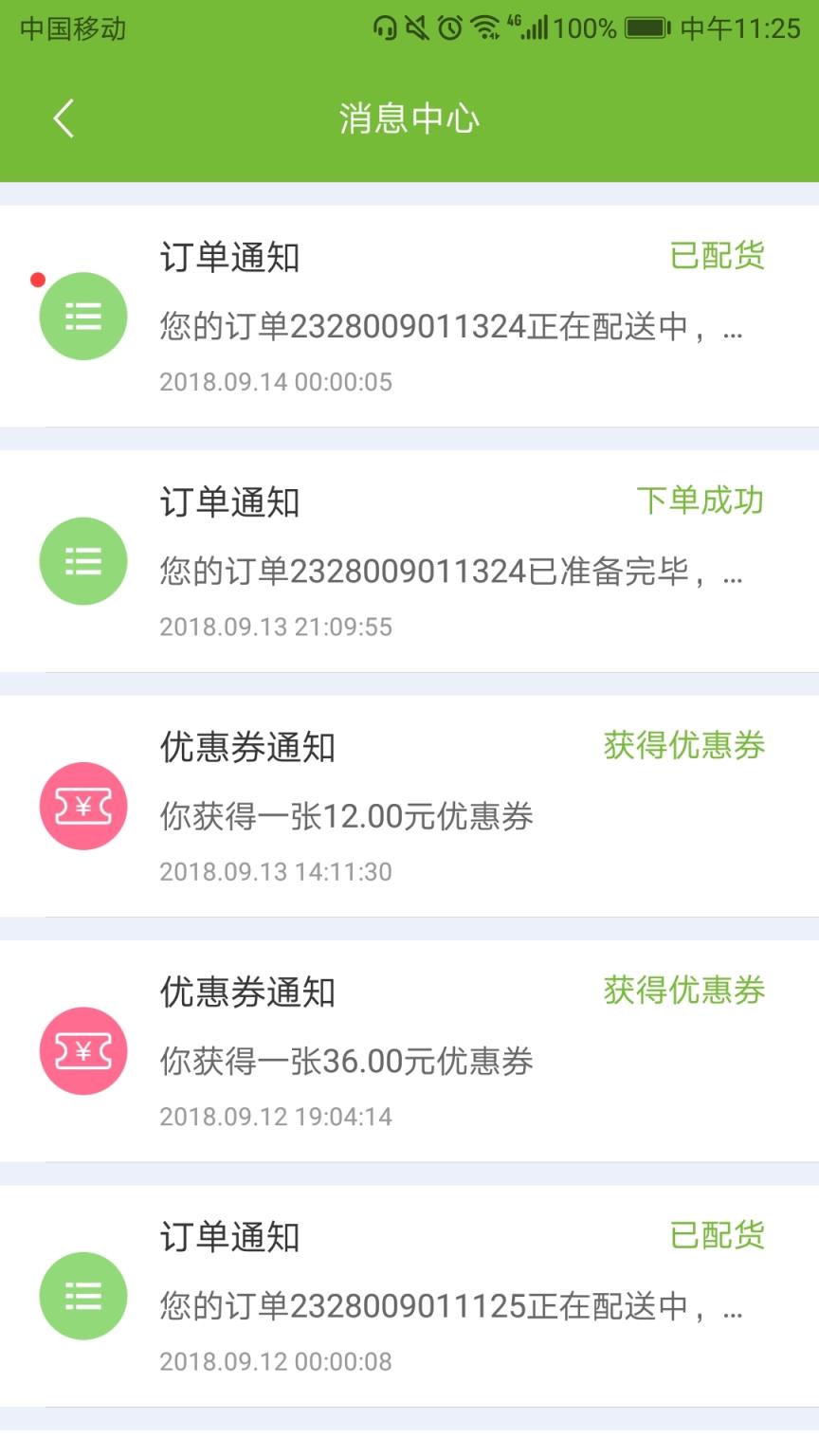Tap the back arrow to leave 消息中心

click(63, 118)
